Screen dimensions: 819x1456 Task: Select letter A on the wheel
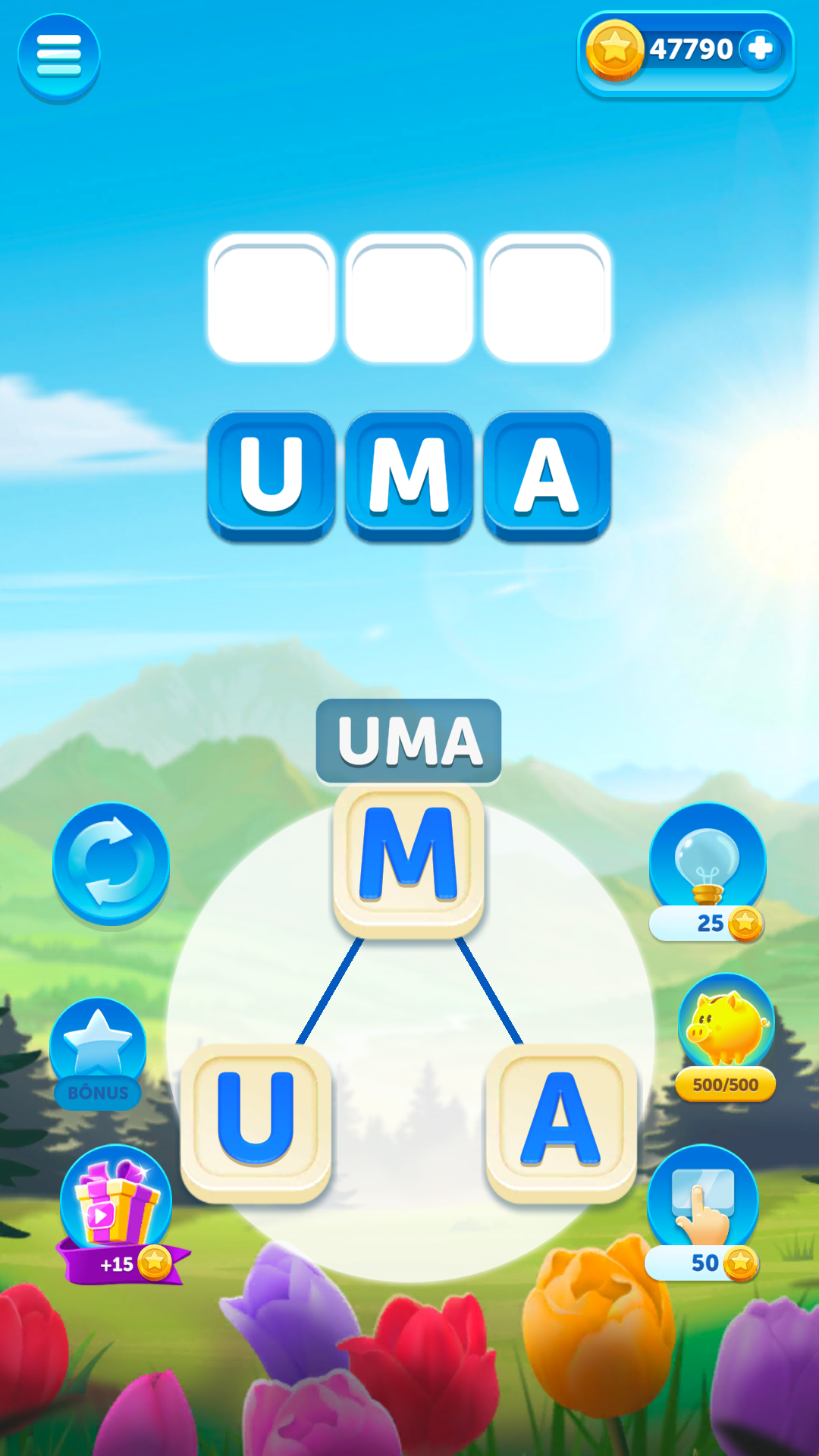[561, 1122]
